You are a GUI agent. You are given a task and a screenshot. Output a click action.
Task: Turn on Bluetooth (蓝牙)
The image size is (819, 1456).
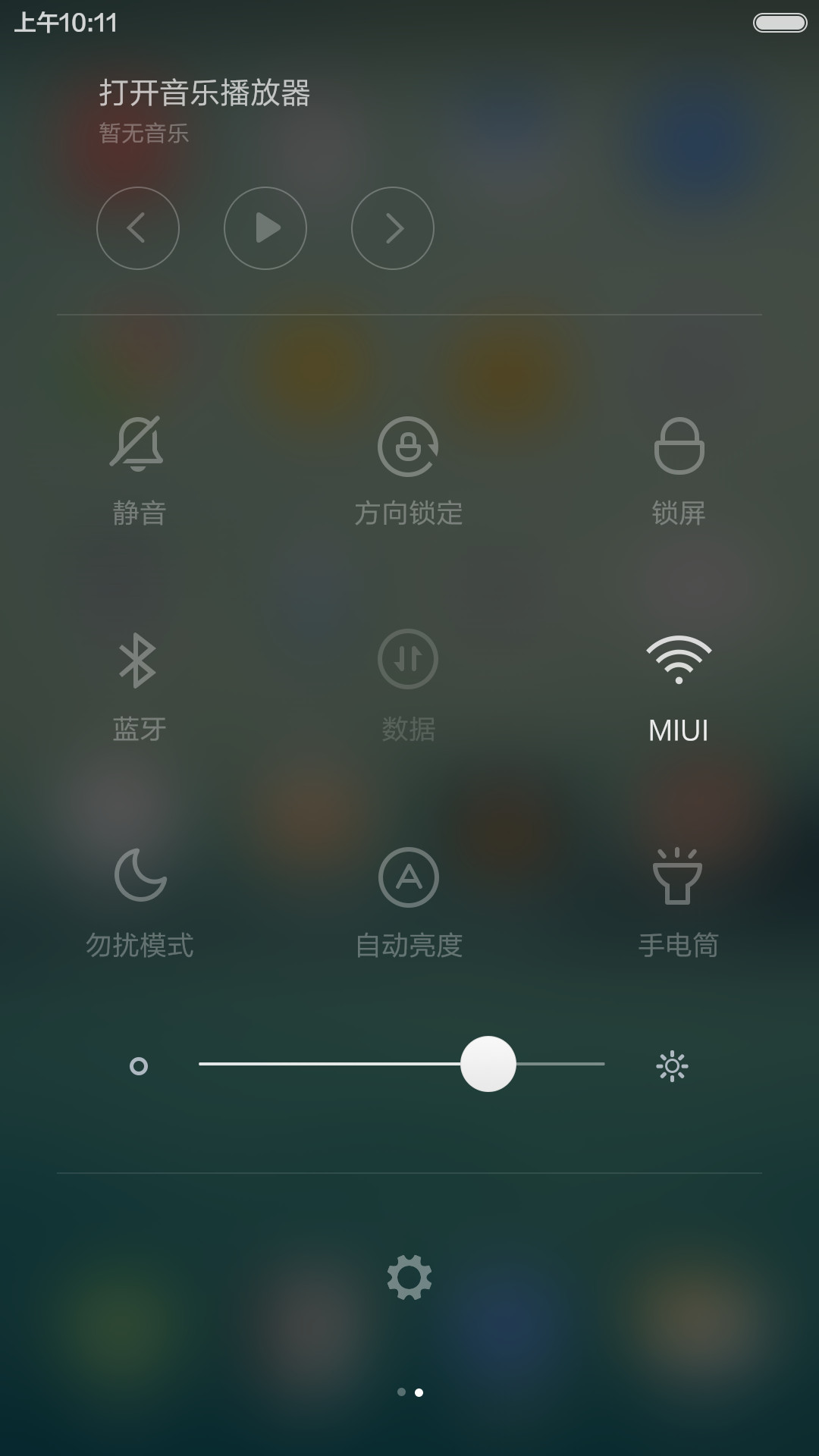[x=139, y=686]
